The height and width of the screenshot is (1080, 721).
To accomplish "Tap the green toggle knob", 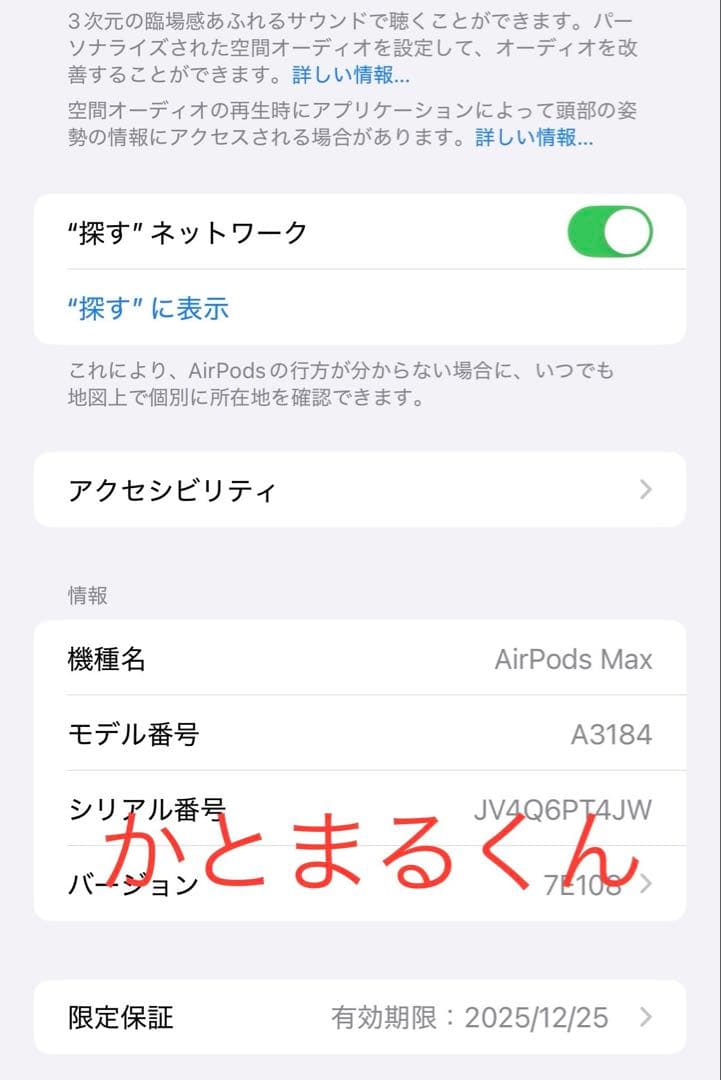I will pos(628,232).
